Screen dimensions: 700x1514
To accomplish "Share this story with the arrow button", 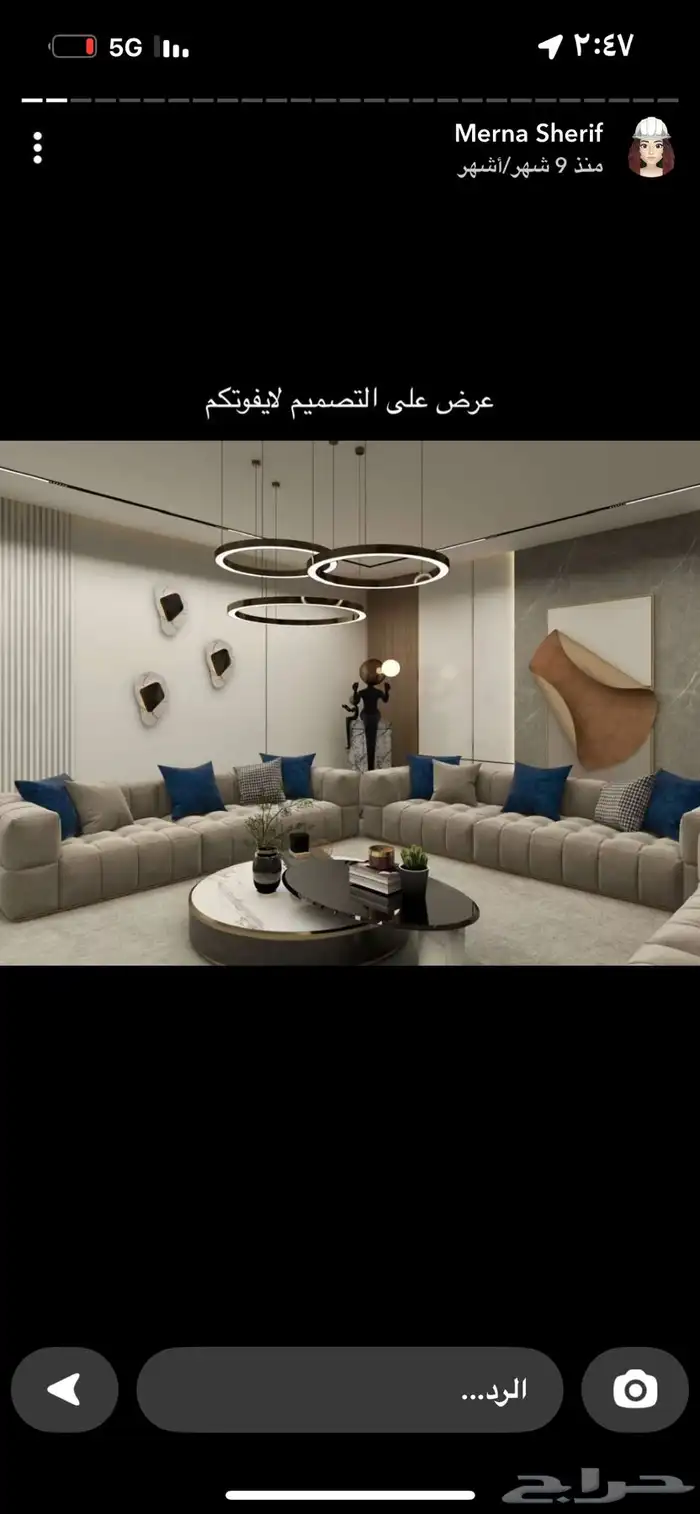I will [x=65, y=1390].
